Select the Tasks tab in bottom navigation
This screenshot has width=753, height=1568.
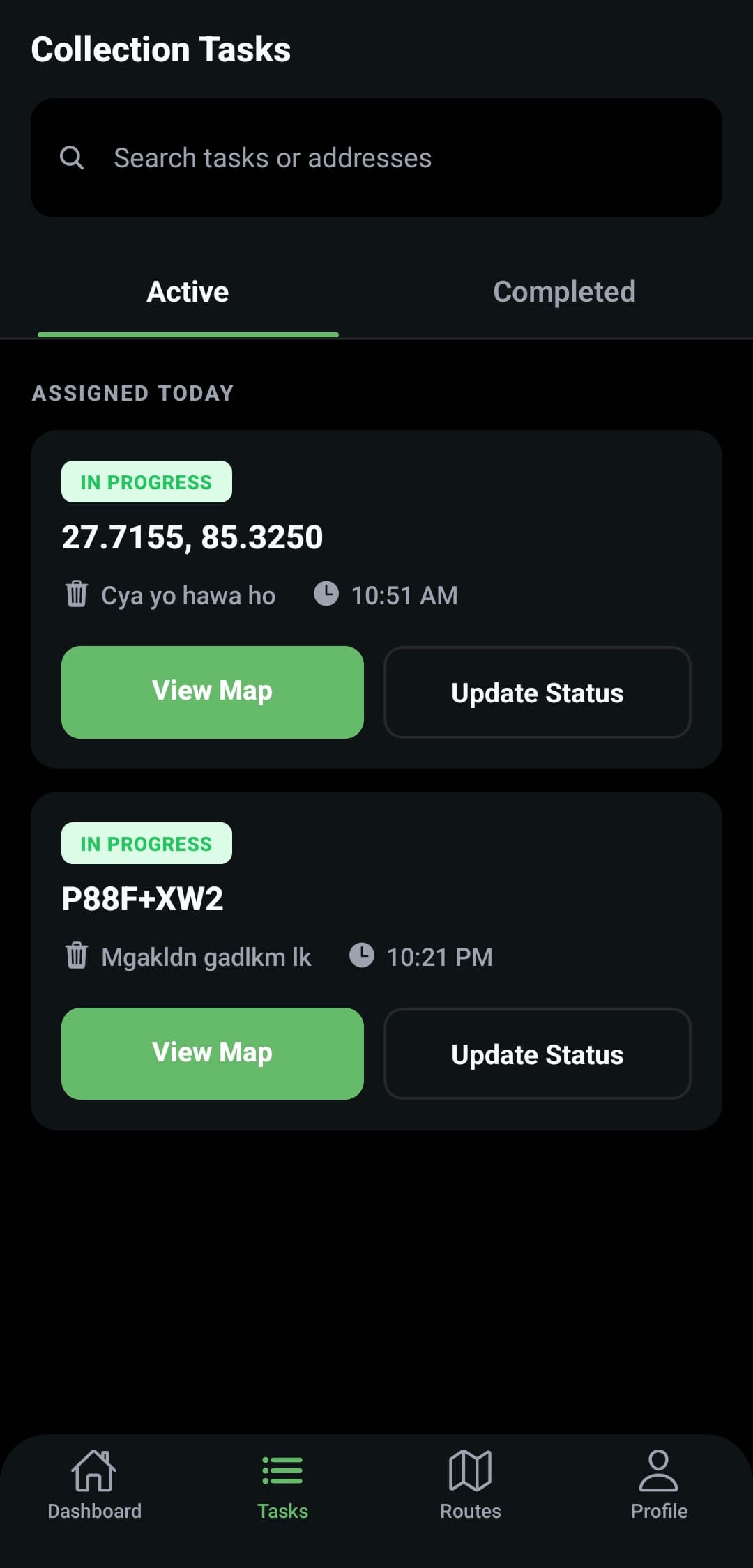(x=282, y=1484)
